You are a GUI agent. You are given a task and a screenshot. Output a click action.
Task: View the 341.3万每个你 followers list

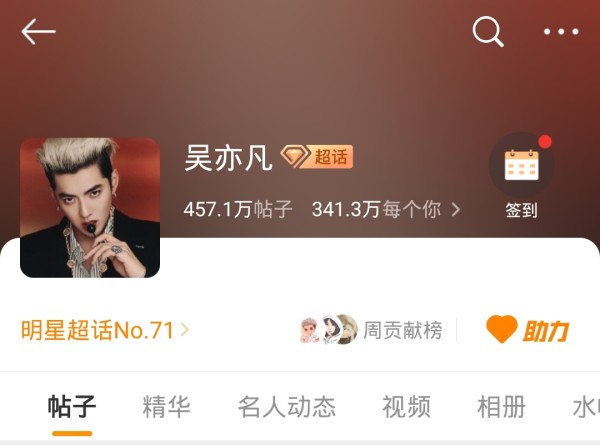385,210
